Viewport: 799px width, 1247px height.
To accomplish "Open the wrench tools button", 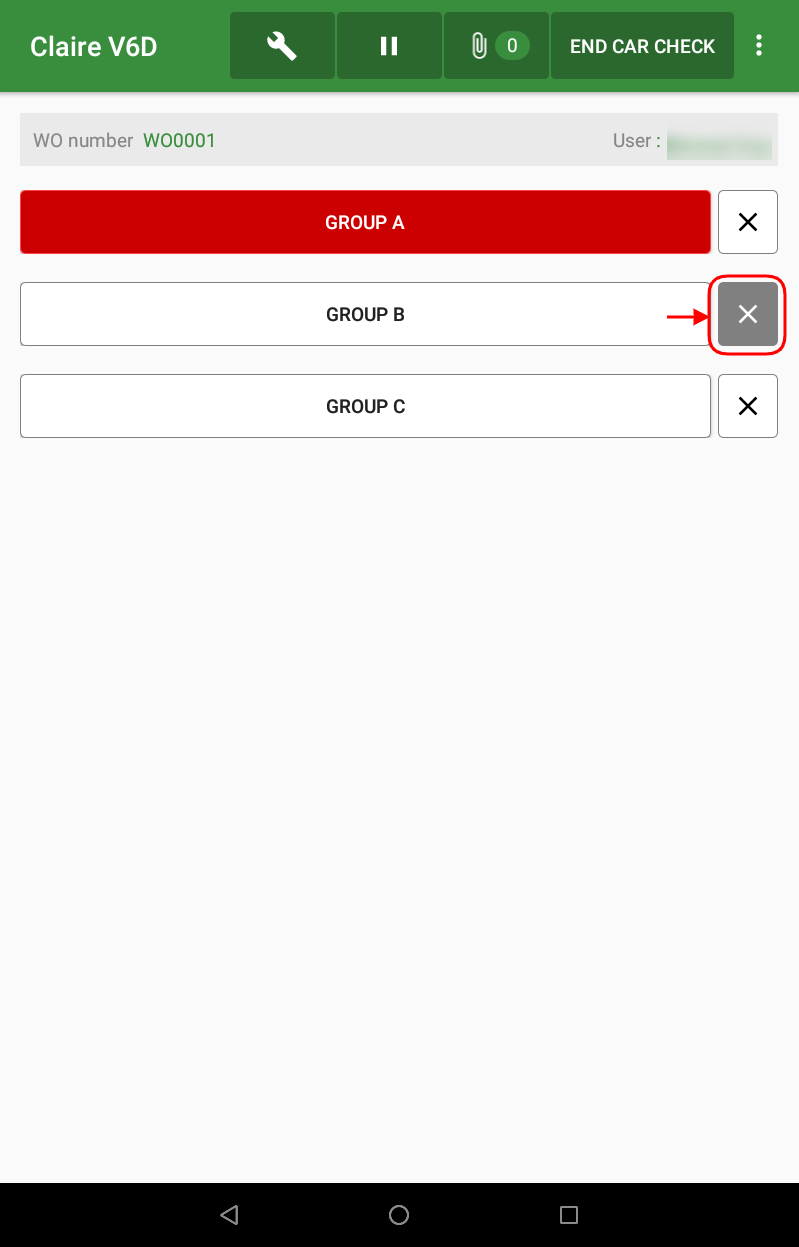I will point(282,46).
